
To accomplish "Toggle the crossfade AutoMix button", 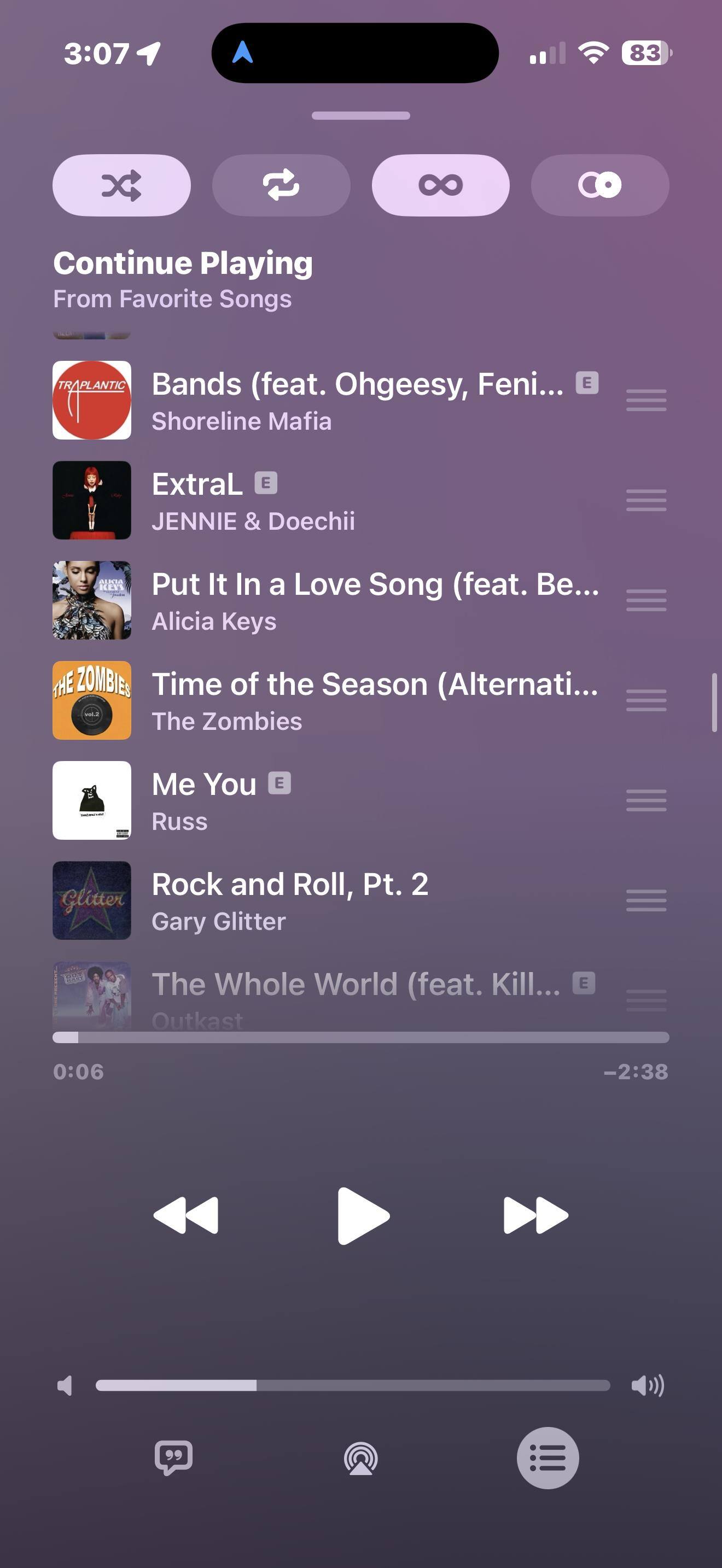I will (599, 185).
